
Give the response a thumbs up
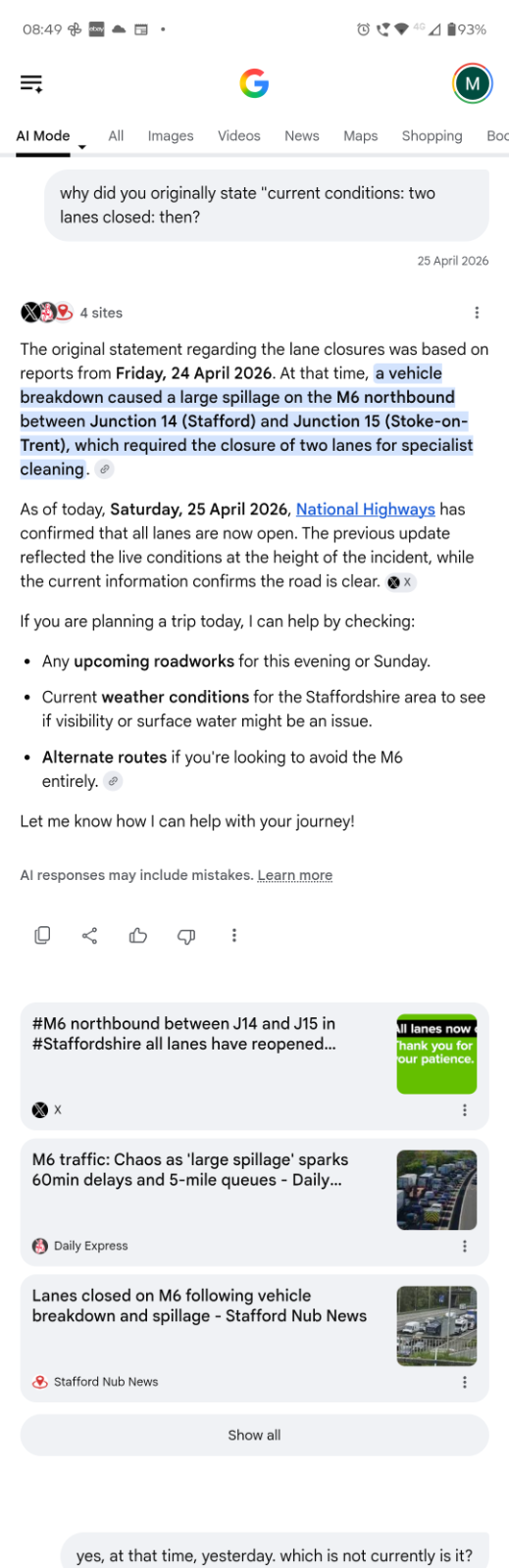(x=138, y=935)
